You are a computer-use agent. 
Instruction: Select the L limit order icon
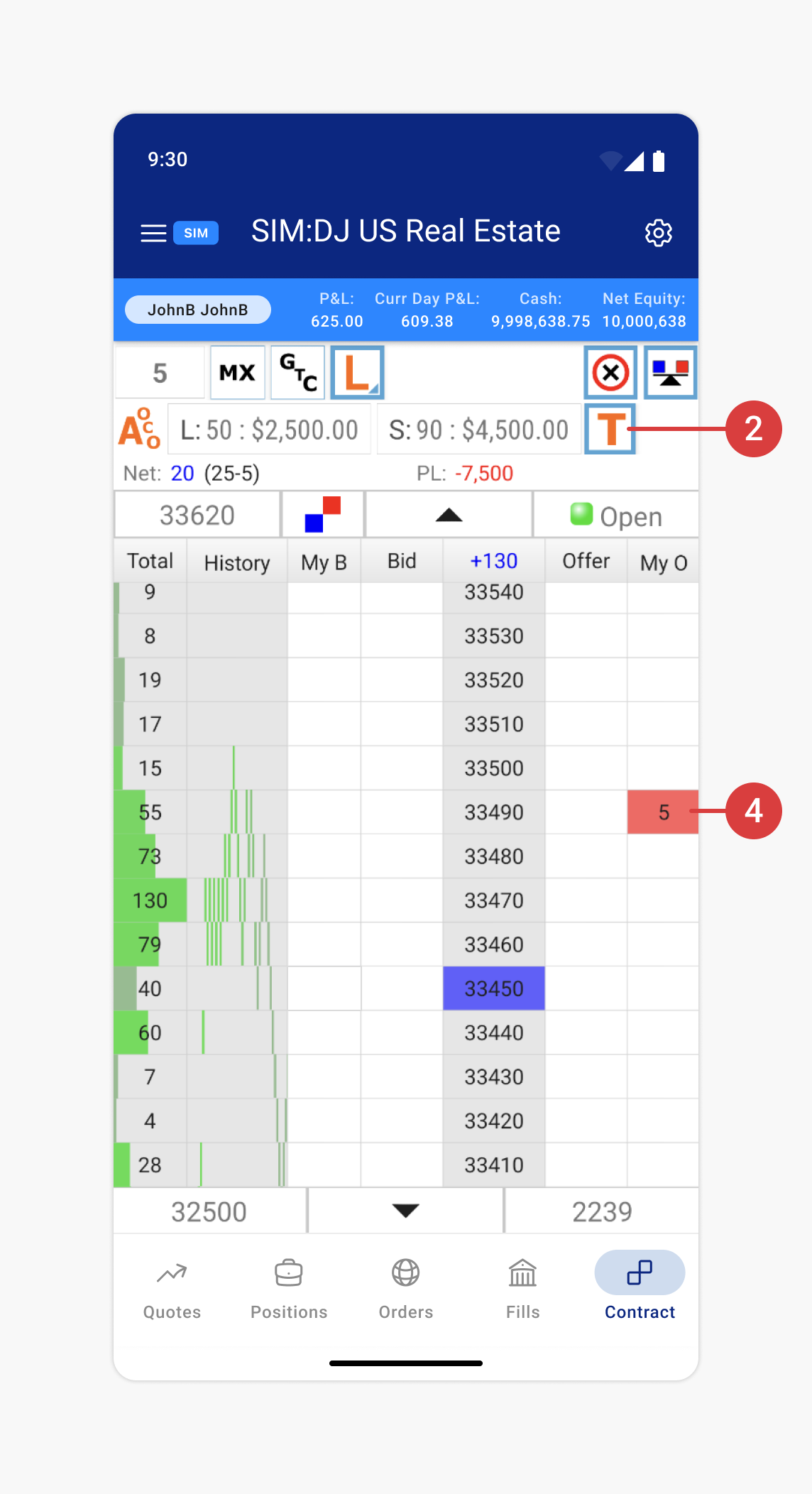tap(356, 372)
